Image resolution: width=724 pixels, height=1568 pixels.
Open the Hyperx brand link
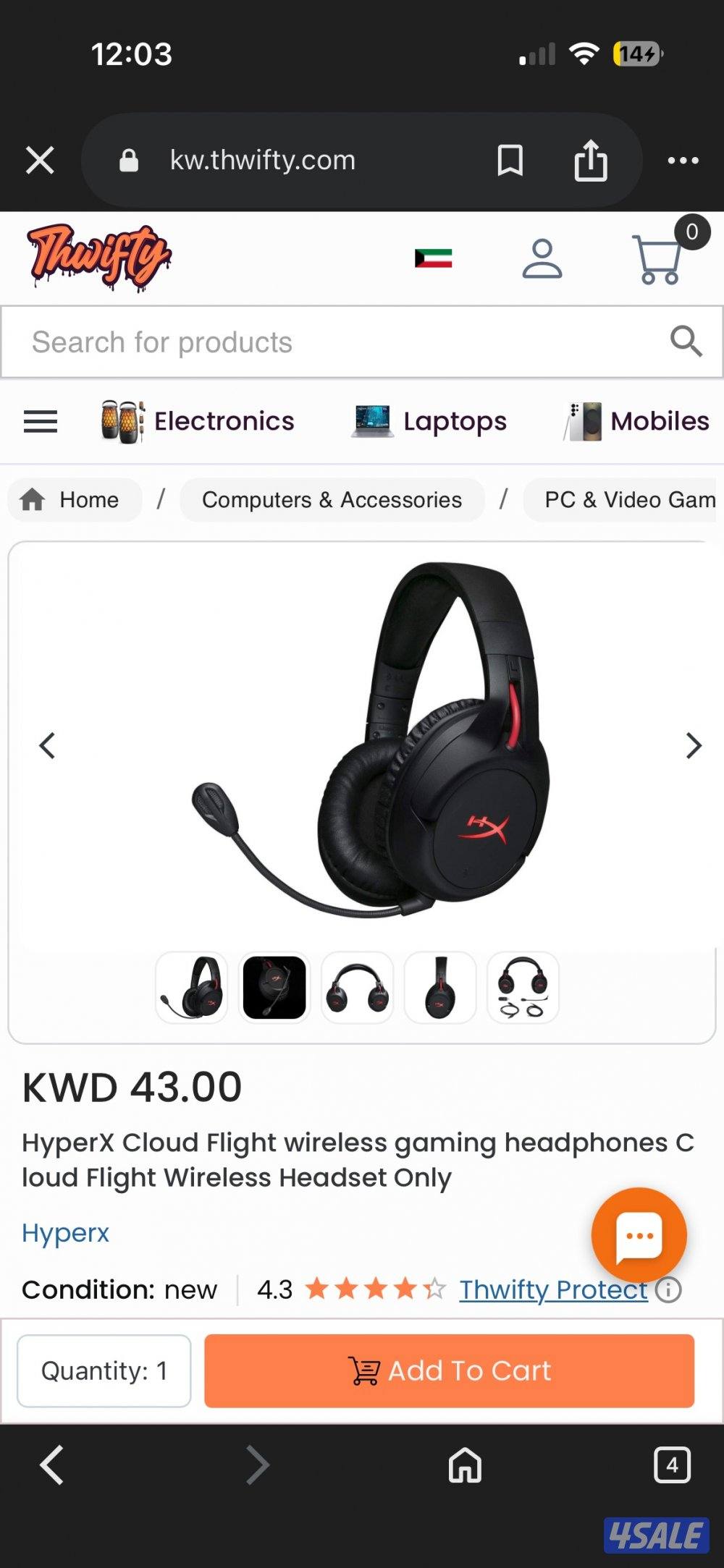64,1232
